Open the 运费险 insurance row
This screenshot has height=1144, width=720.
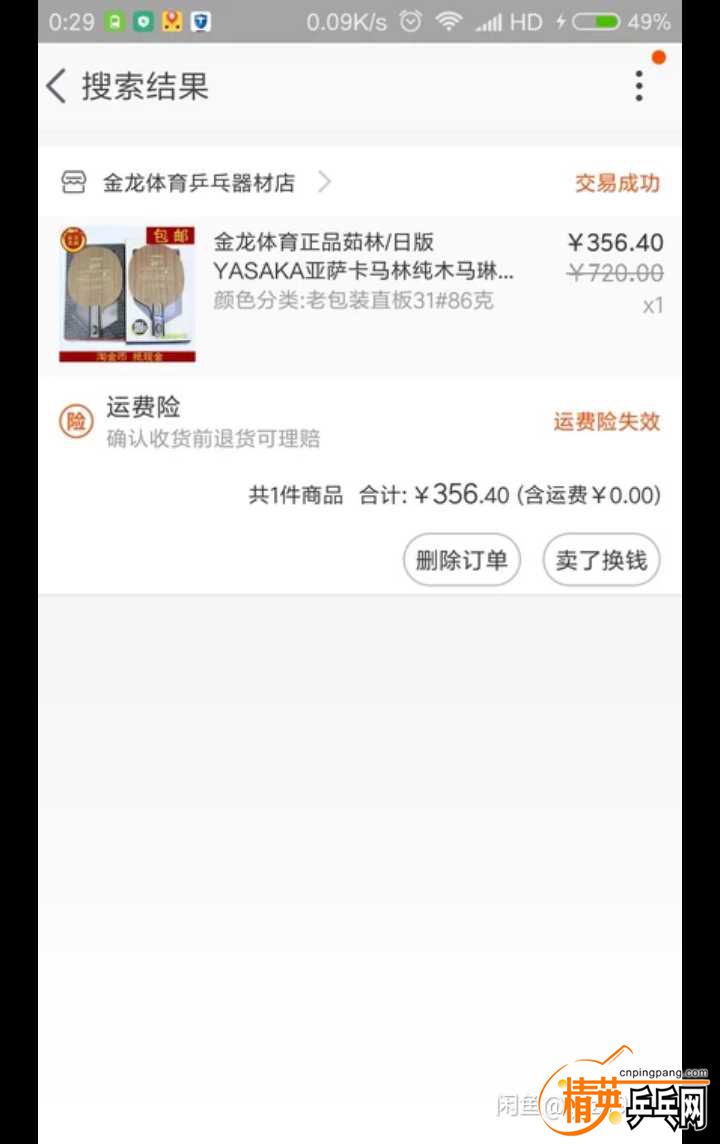pos(360,422)
